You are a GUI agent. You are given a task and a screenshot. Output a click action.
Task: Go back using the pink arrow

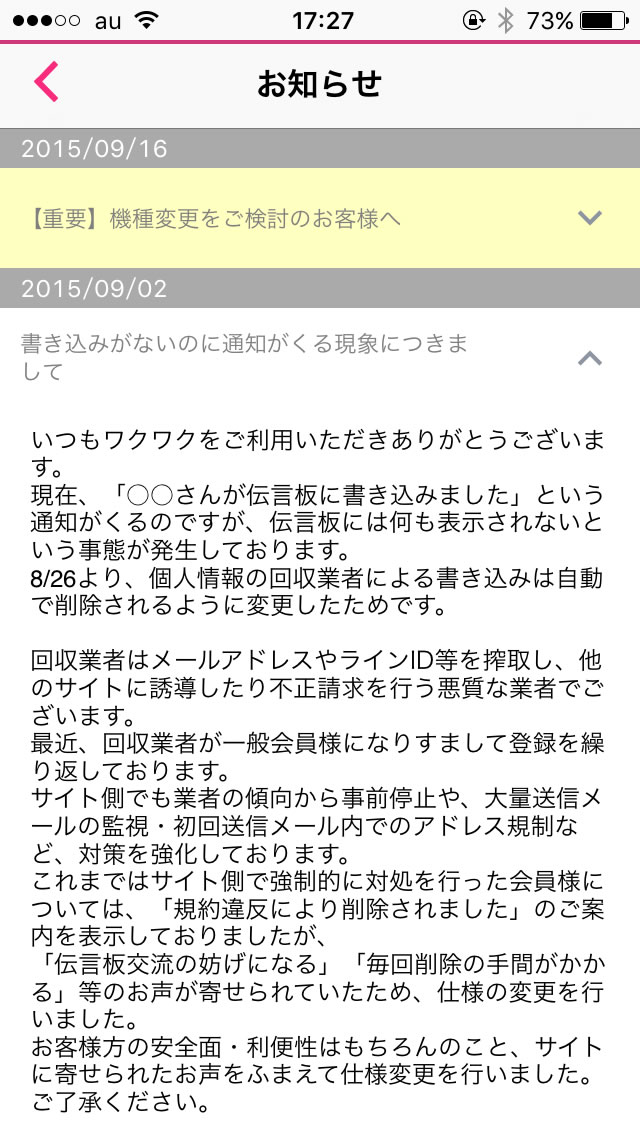pyautogui.click(x=46, y=82)
